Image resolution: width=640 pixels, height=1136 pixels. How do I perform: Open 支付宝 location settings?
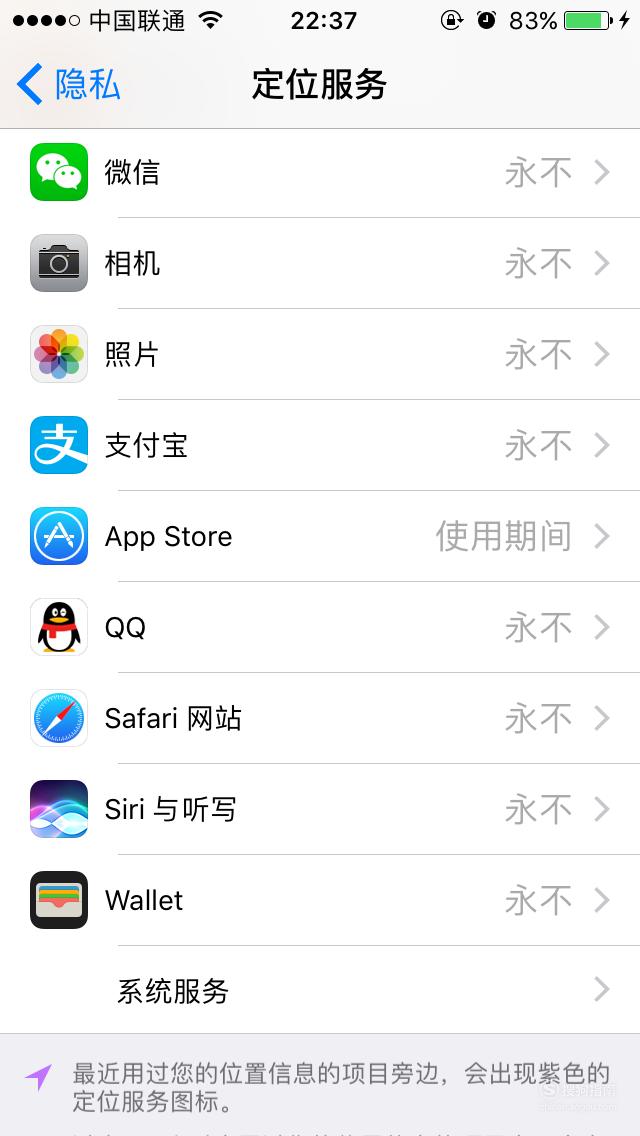click(320, 446)
